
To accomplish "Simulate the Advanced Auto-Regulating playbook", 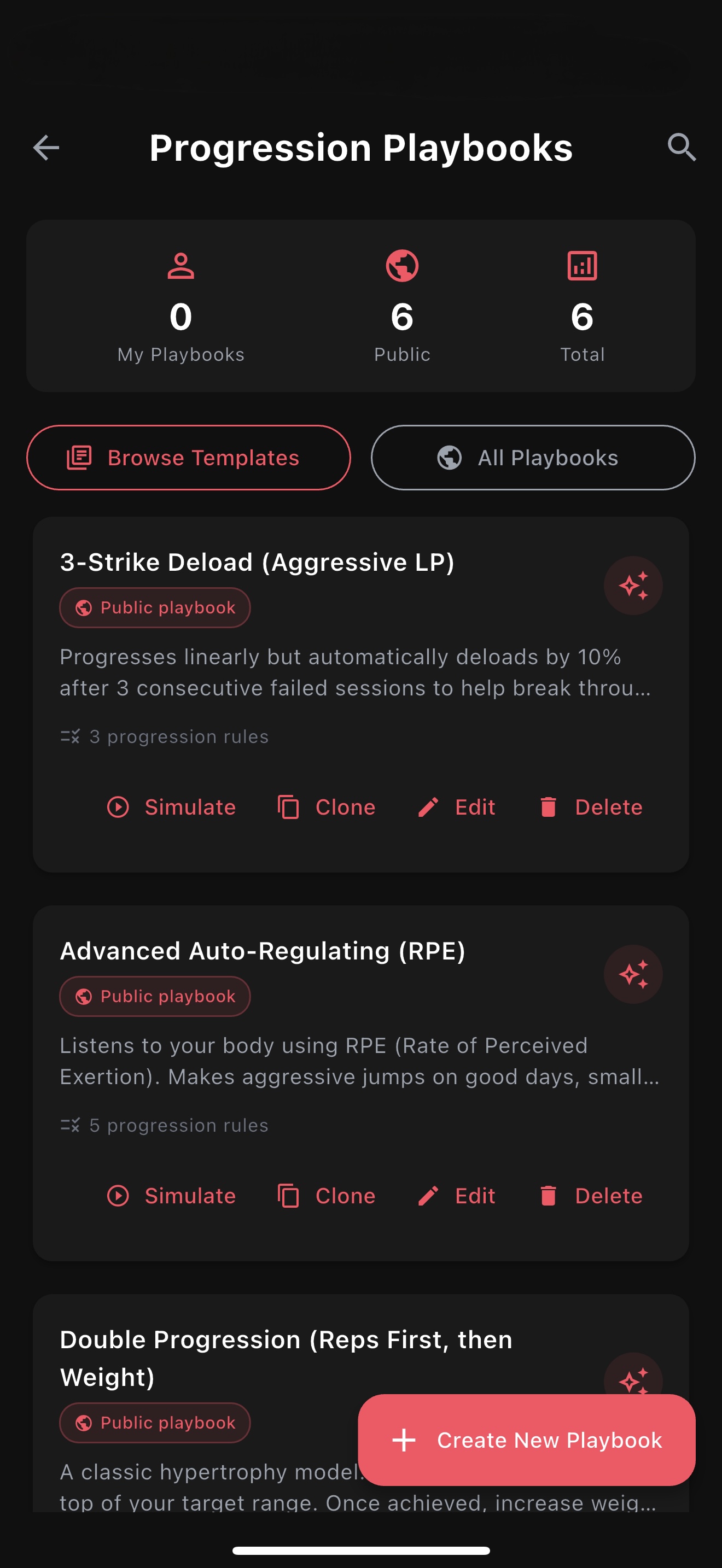I will click(171, 1195).
